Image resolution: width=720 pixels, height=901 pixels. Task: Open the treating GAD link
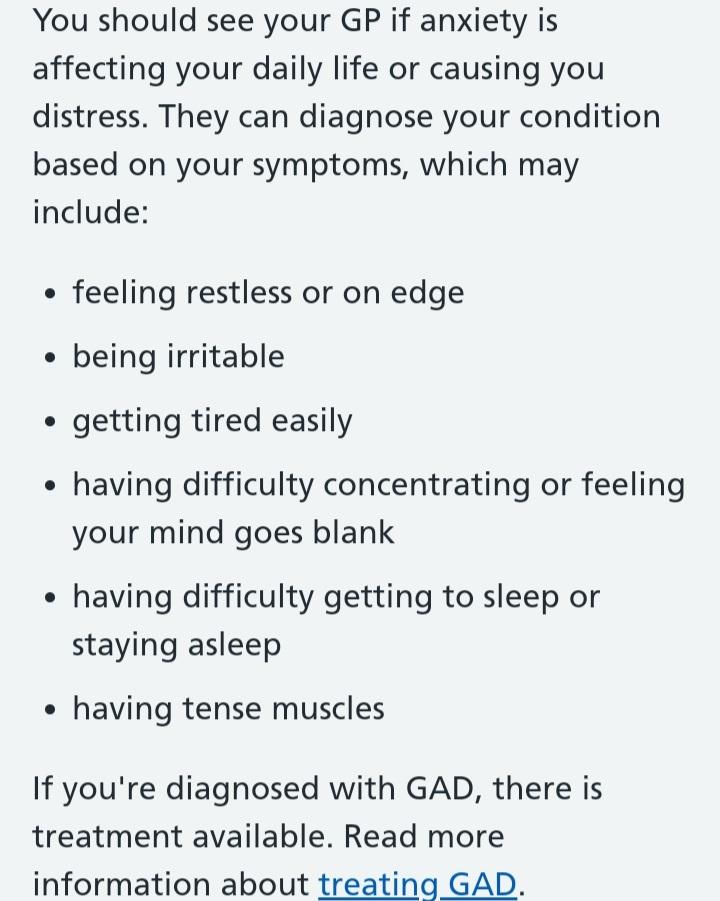(417, 884)
